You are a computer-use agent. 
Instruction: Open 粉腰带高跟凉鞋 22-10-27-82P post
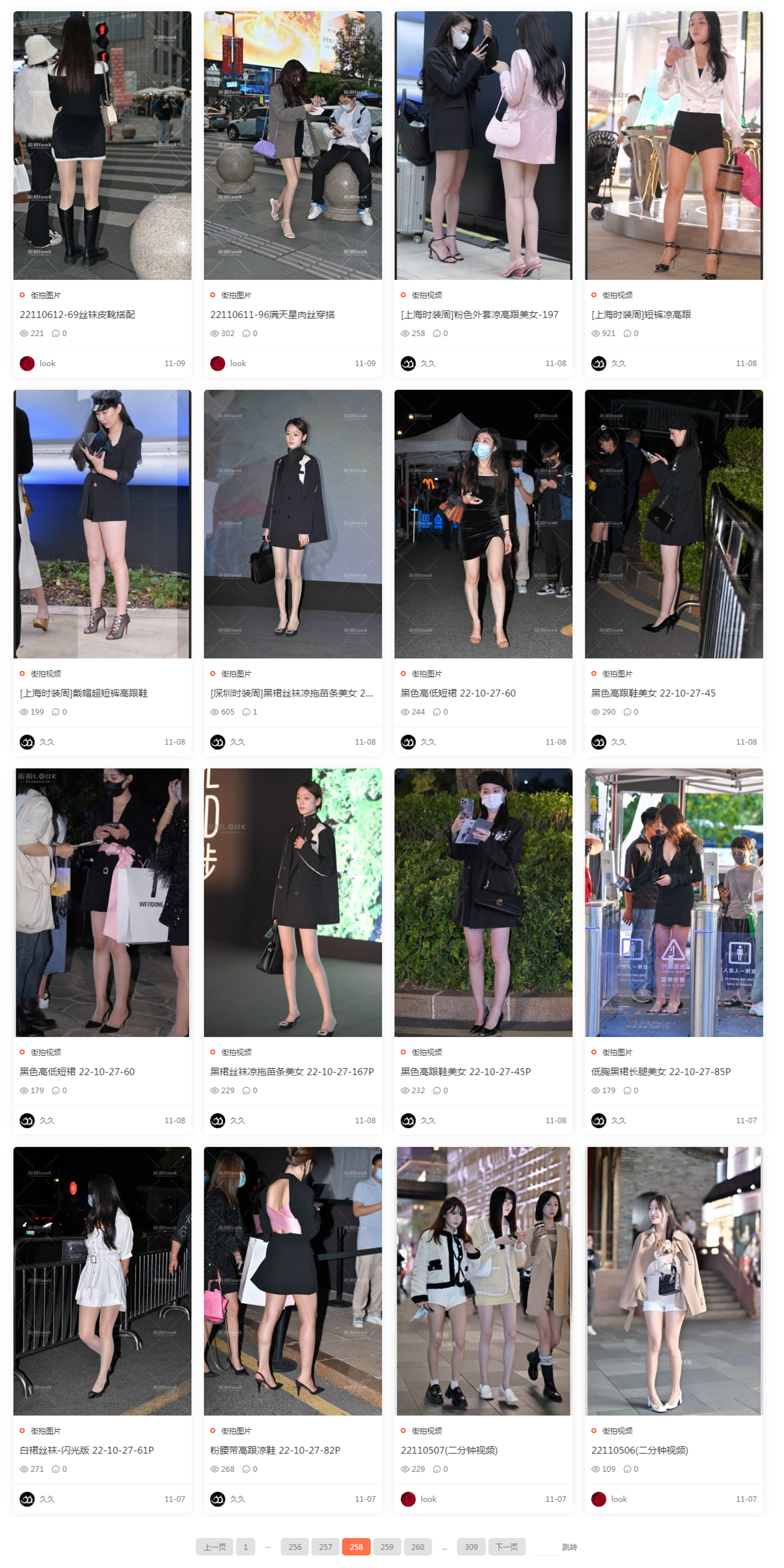pyautogui.click(x=275, y=1450)
